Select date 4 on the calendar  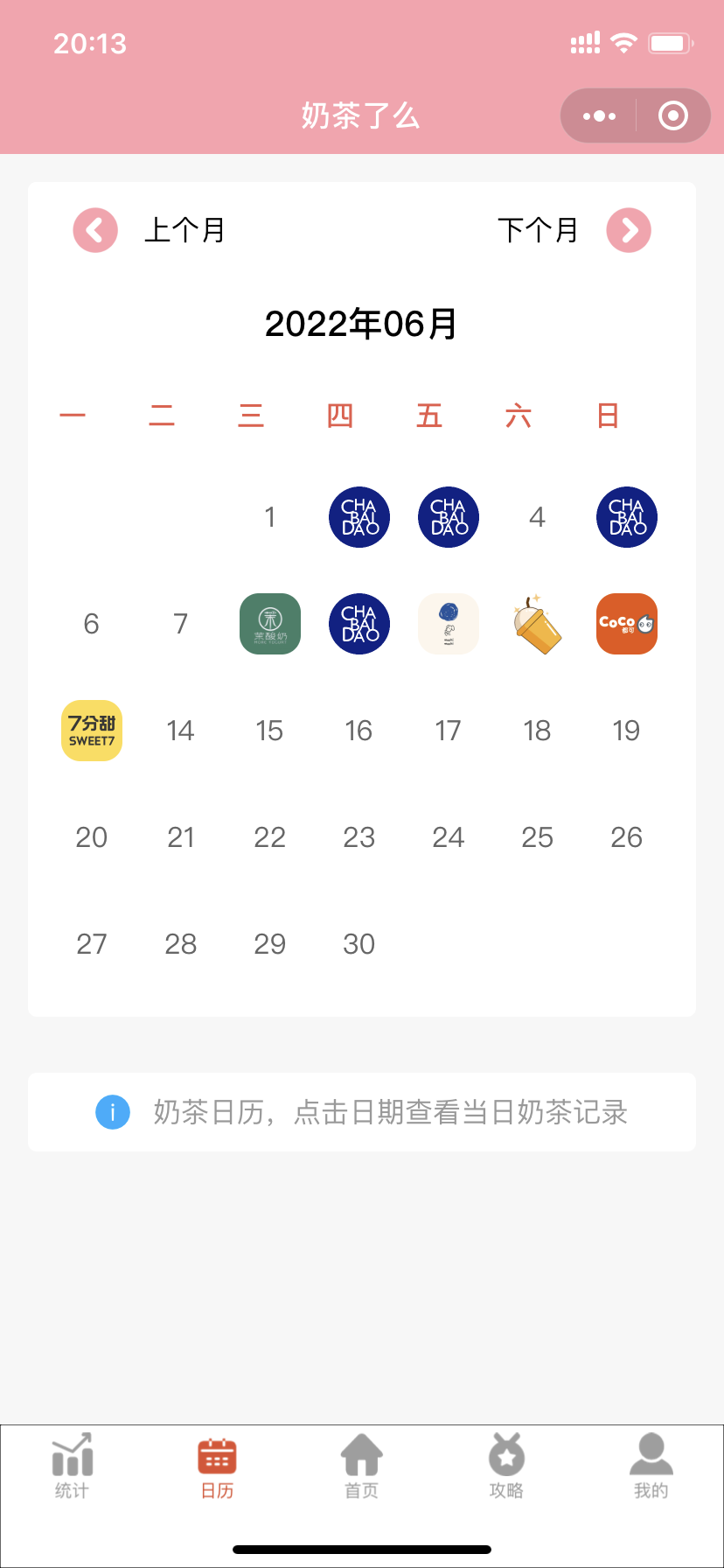pyautogui.click(x=538, y=517)
